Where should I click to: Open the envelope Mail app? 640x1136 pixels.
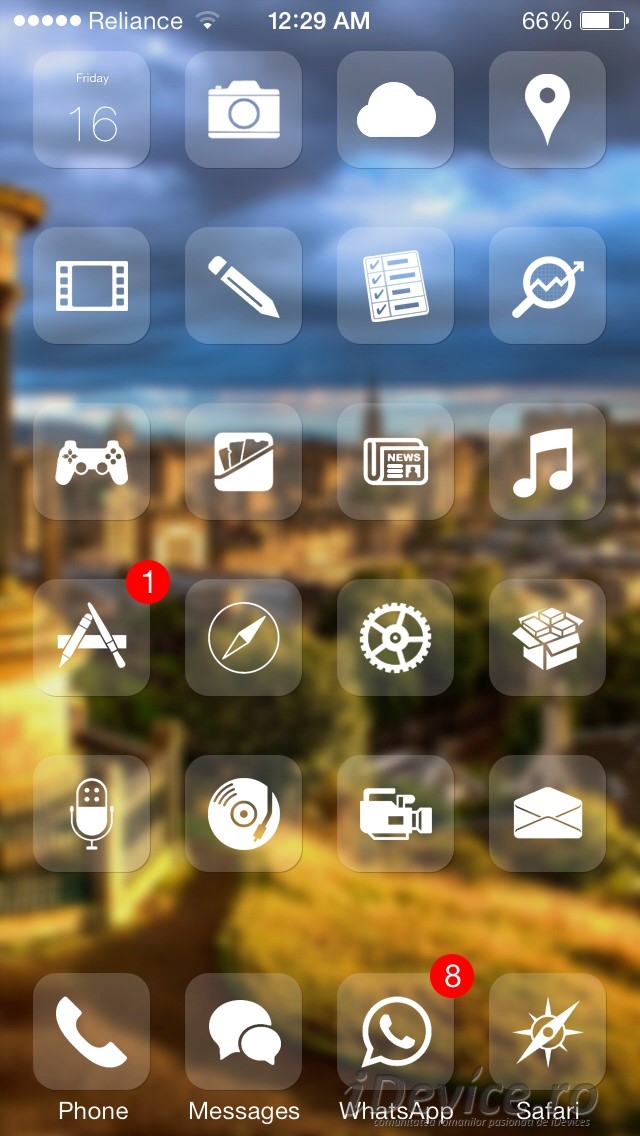[547, 814]
